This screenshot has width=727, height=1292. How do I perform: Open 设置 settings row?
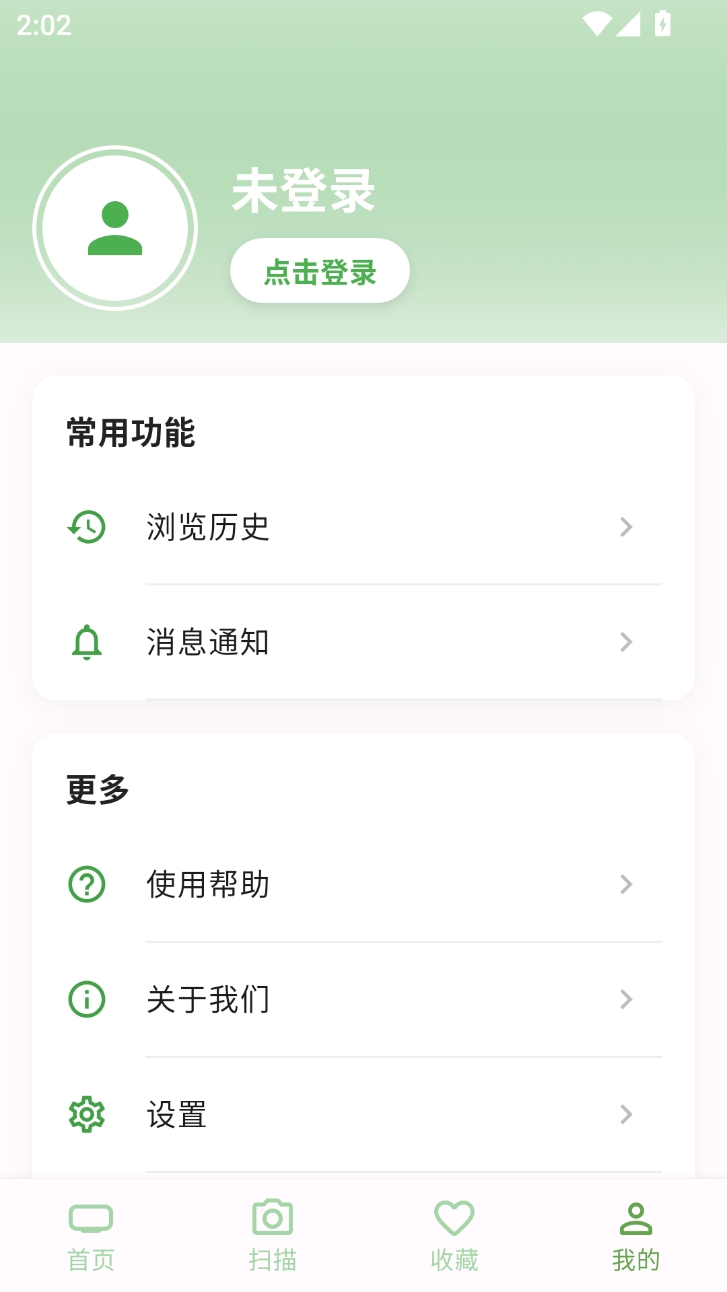(x=363, y=1114)
